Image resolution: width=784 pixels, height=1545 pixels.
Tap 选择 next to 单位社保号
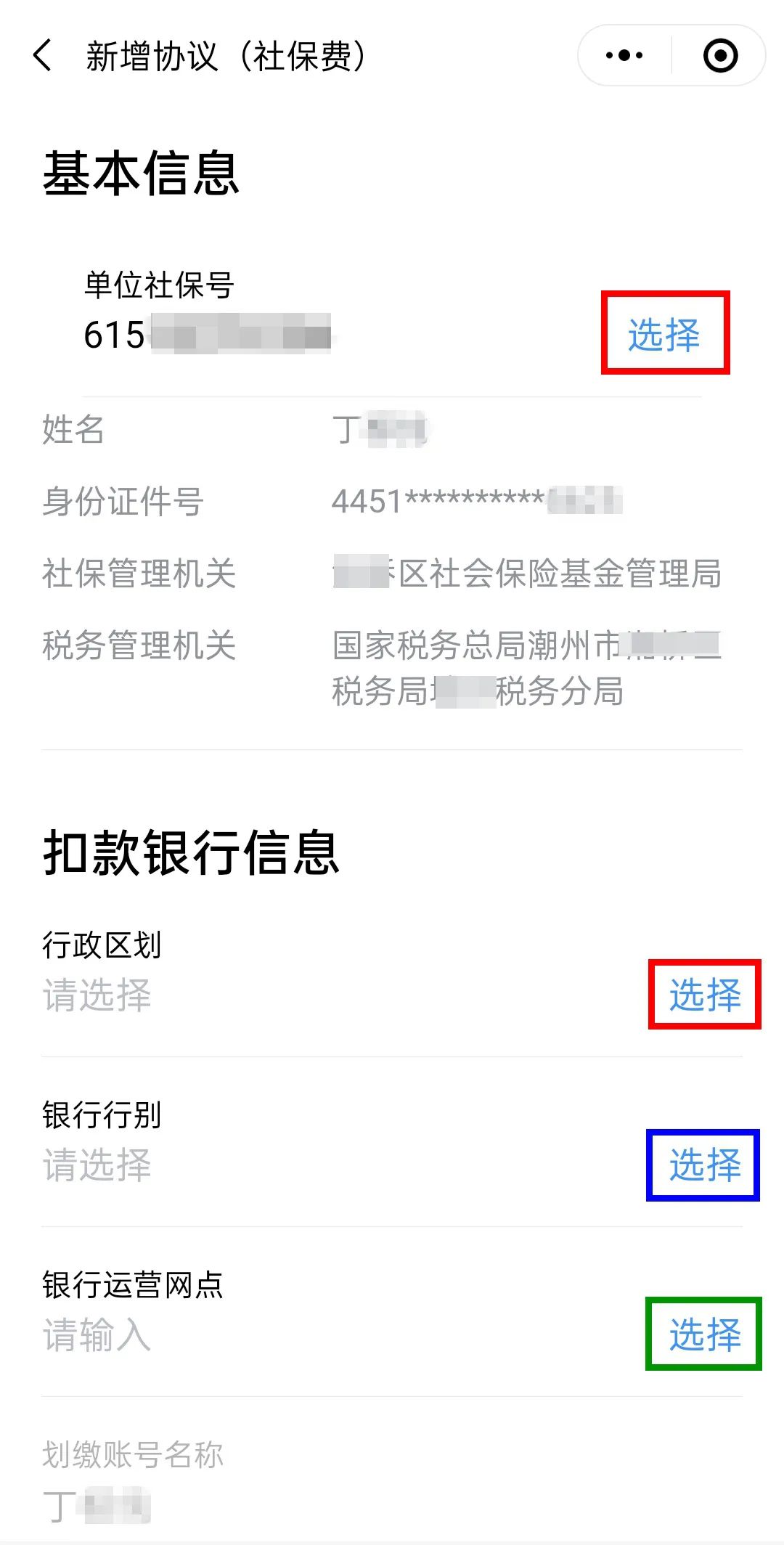pos(664,334)
